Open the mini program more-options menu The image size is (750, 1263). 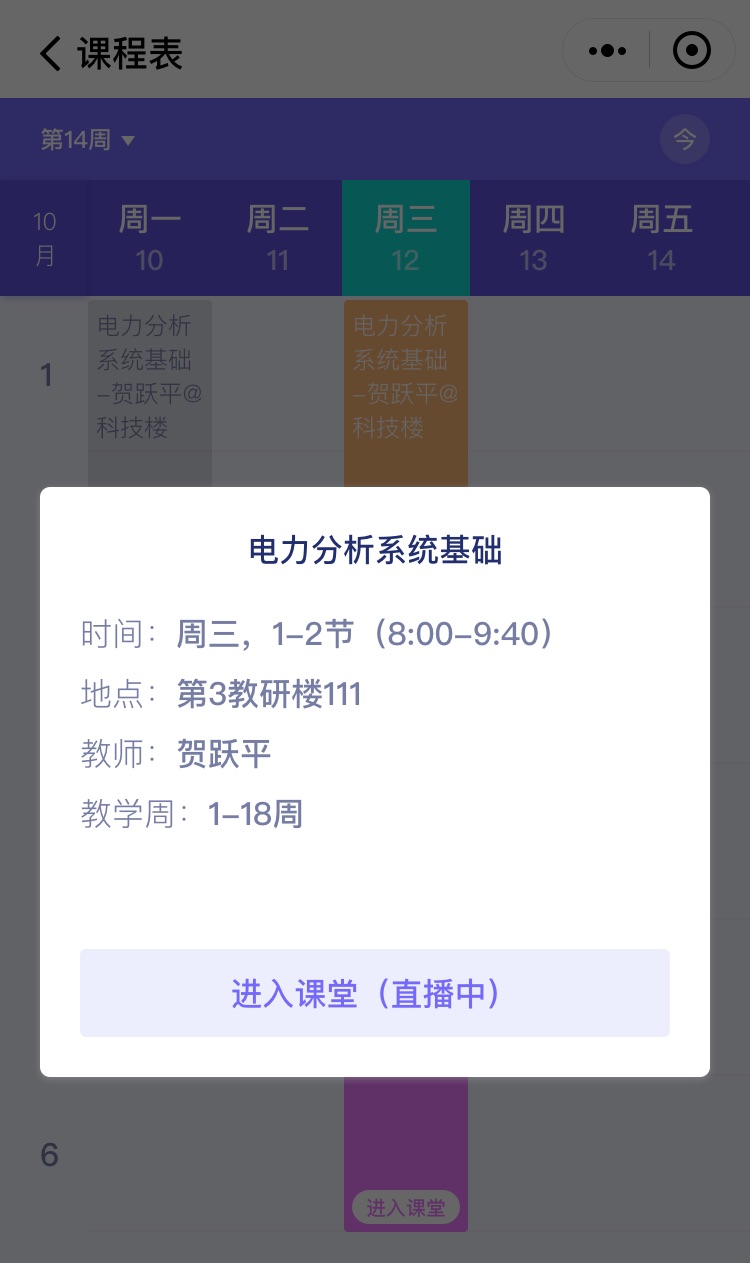coord(607,51)
